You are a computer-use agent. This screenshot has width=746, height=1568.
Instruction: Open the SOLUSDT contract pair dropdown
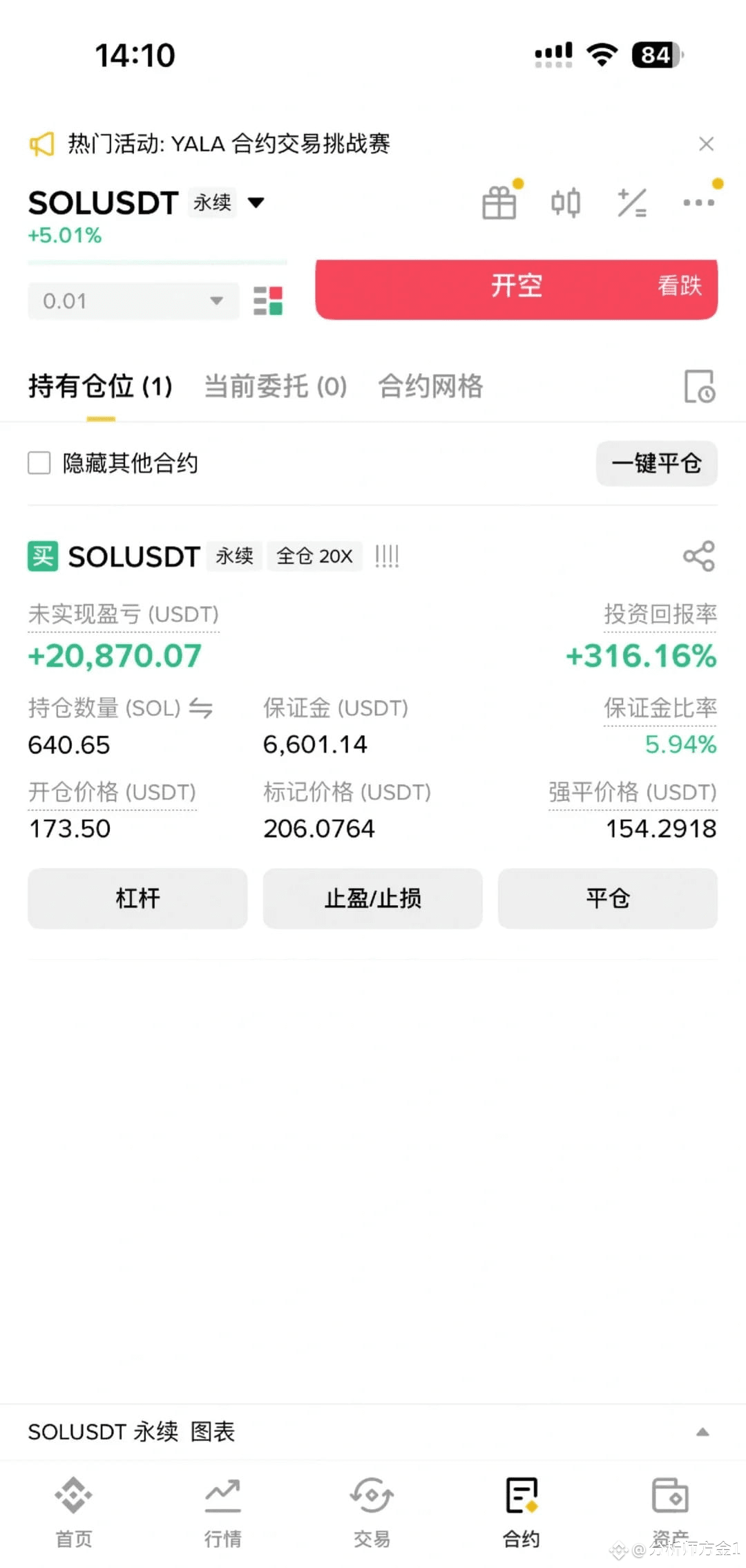tap(256, 202)
